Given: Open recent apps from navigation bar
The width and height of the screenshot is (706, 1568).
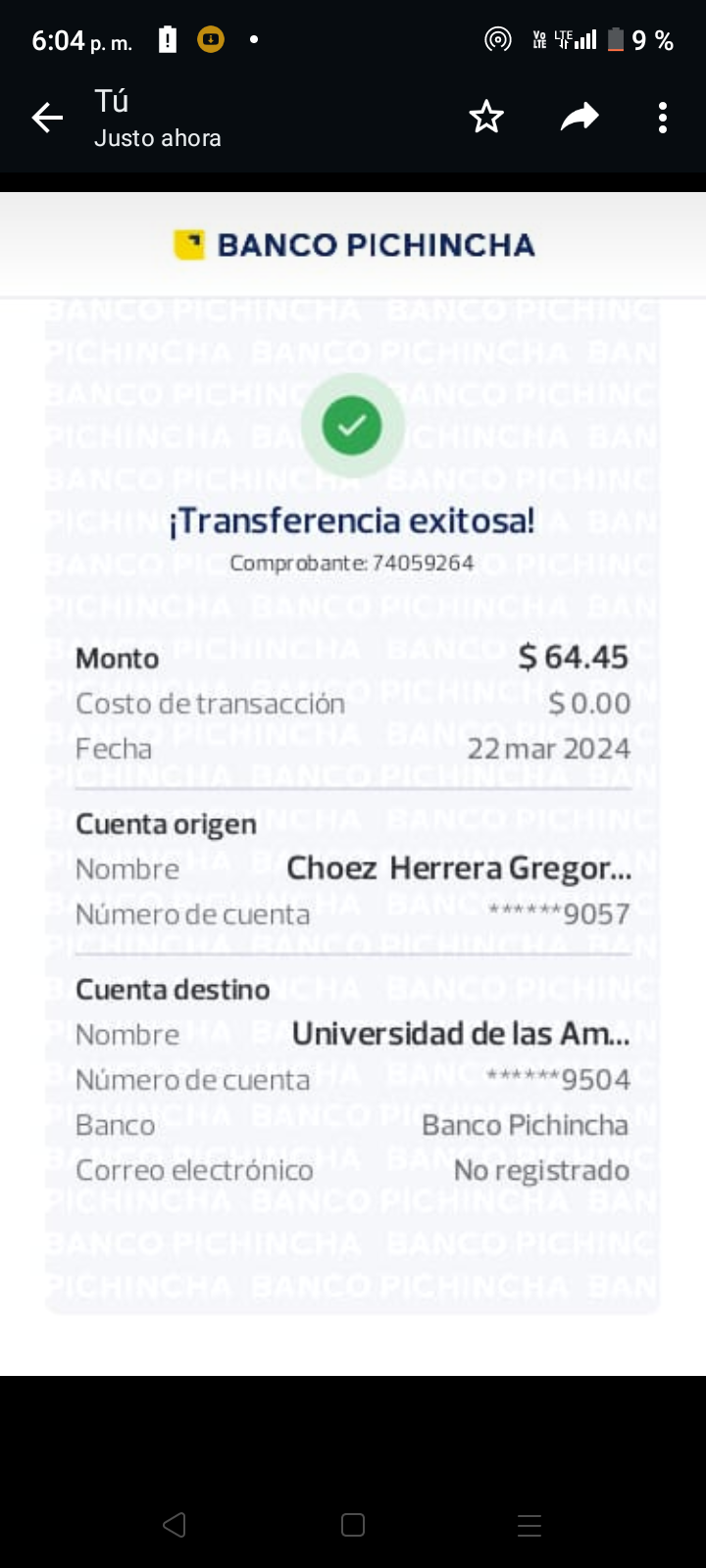Looking at the screenshot, I should point(529,1525).
